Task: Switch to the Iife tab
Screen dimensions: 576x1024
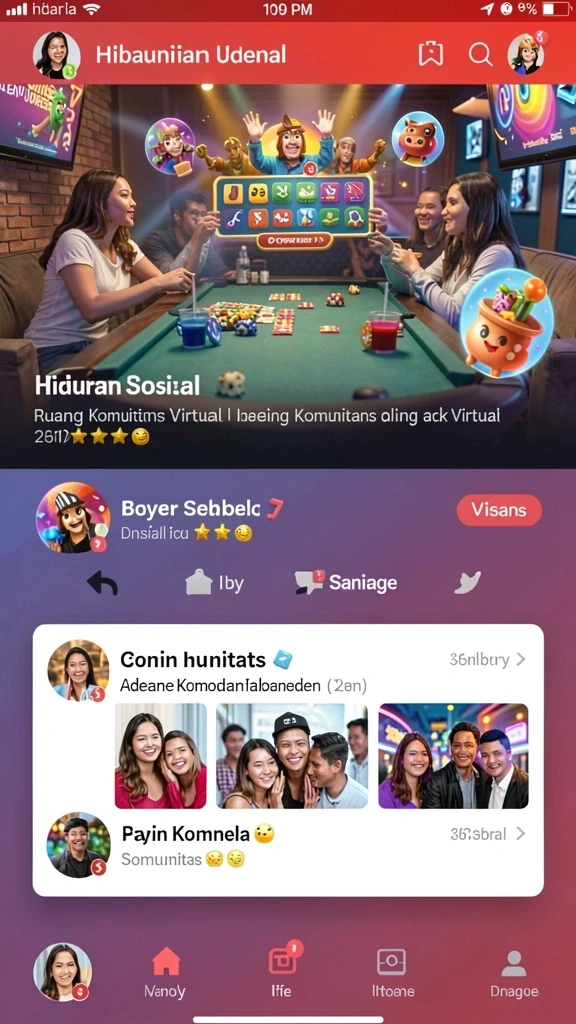Action: (282, 972)
